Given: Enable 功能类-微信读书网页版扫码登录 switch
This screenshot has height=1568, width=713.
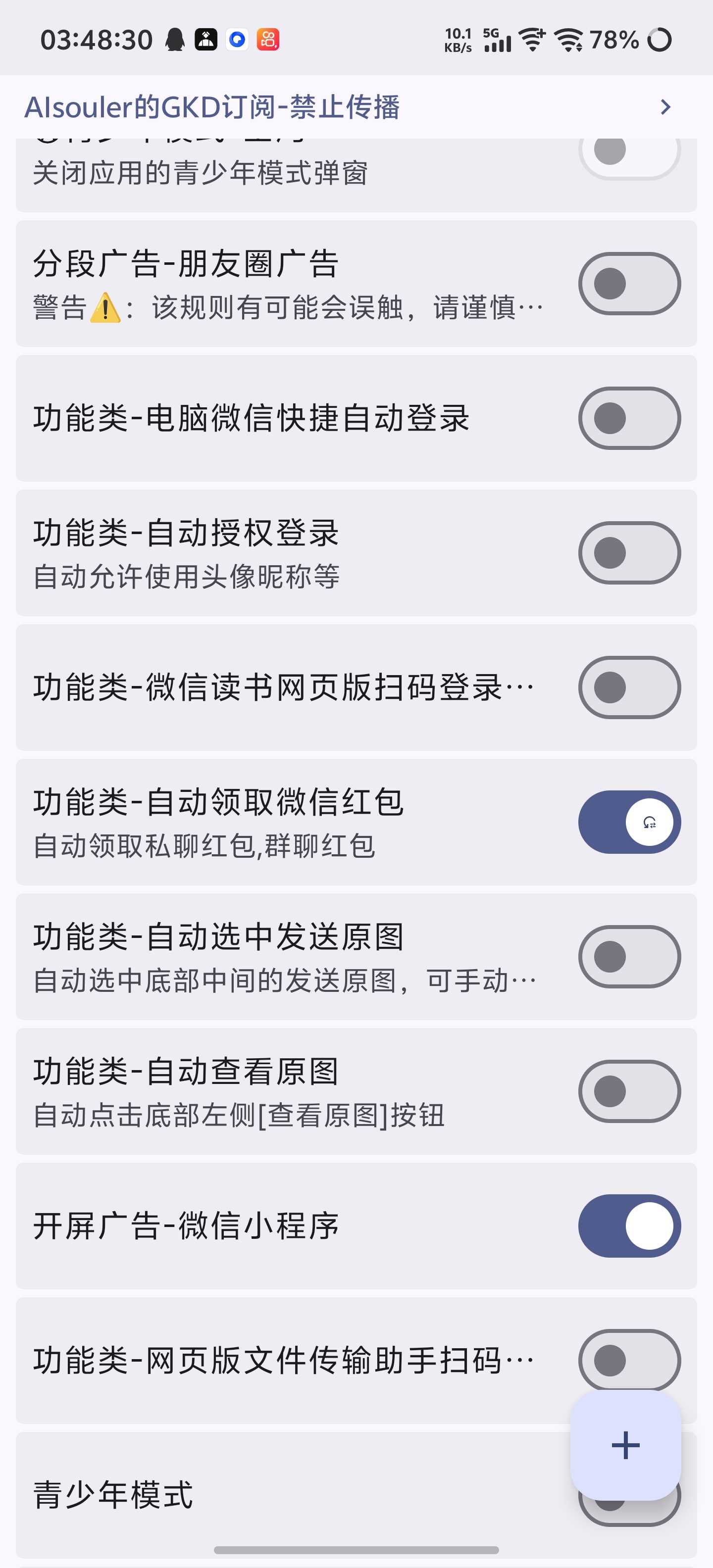Looking at the screenshot, I should click(x=629, y=687).
